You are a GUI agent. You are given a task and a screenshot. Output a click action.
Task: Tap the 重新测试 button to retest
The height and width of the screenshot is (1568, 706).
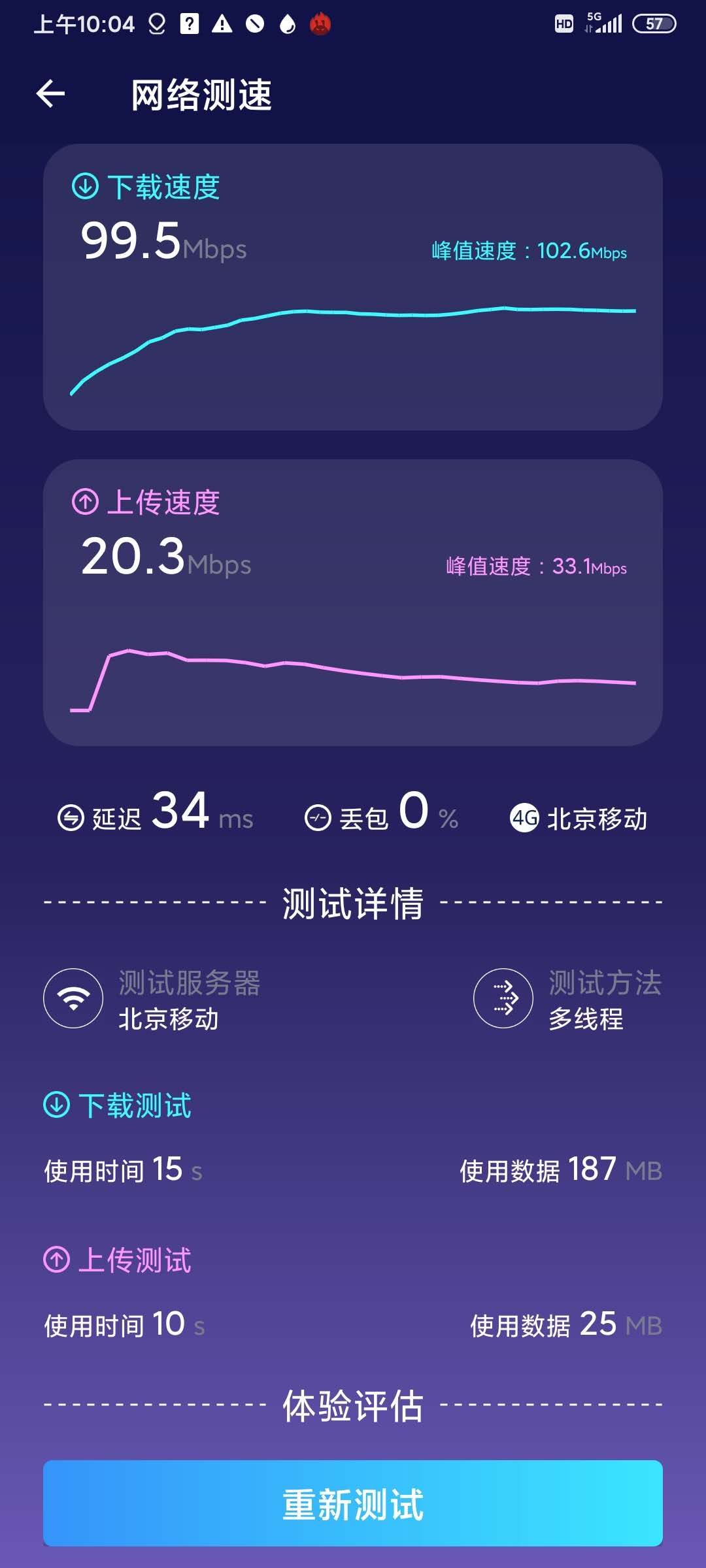point(353,1503)
